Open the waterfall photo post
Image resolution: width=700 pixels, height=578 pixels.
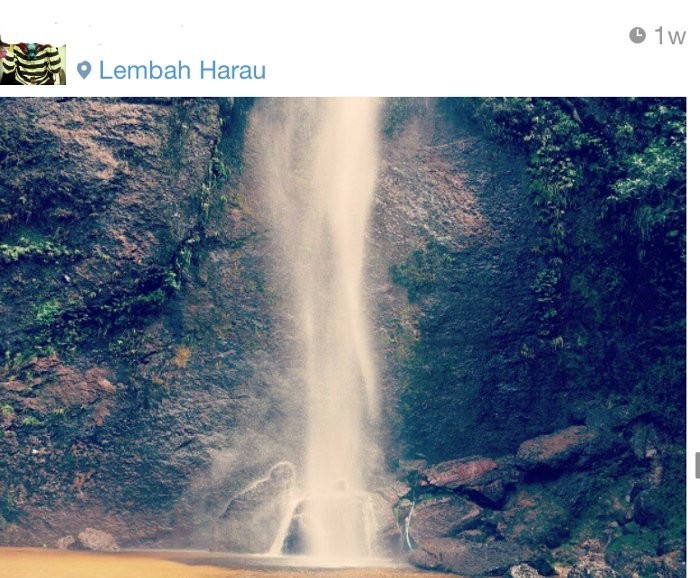(x=343, y=336)
